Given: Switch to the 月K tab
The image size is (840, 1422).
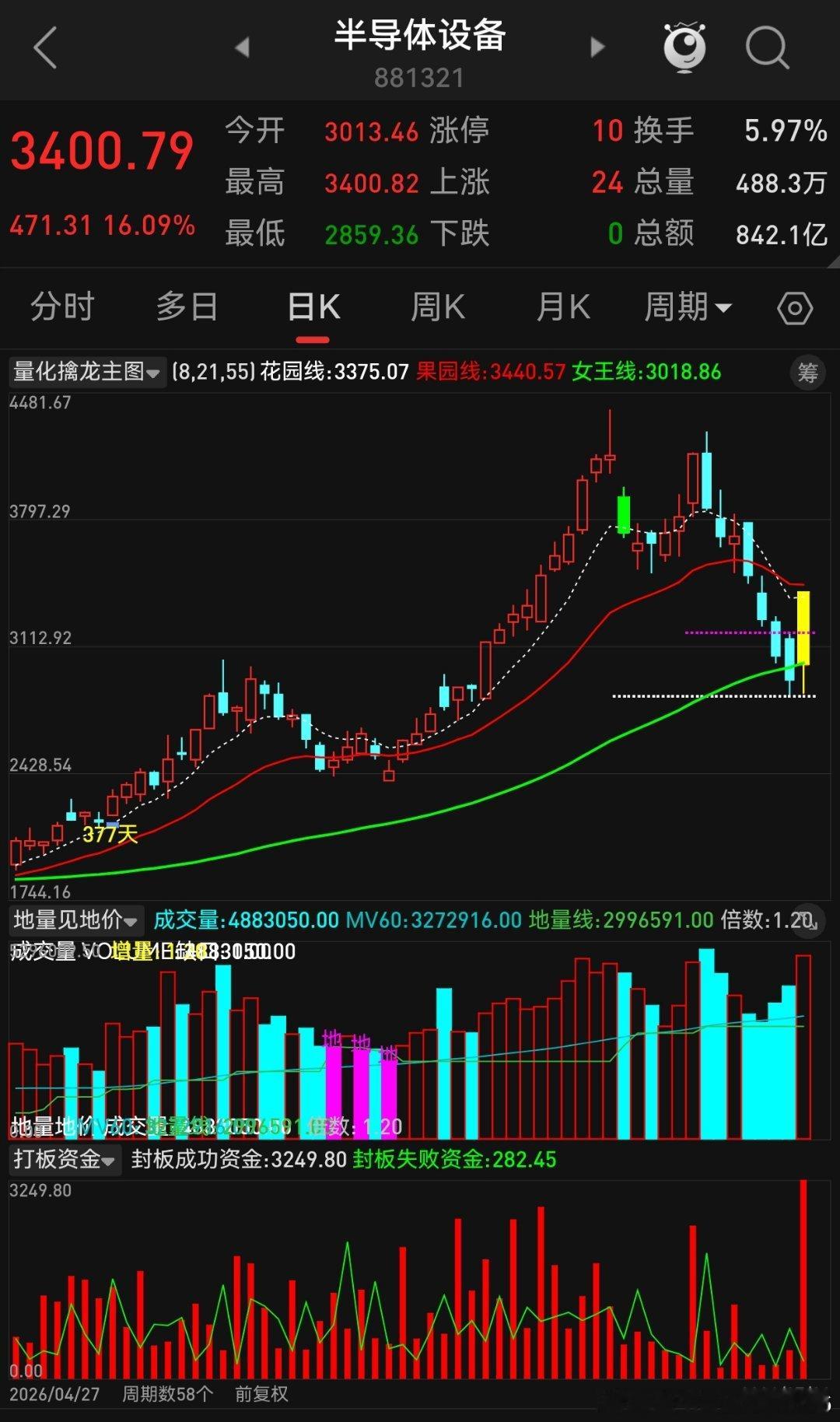Looking at the screenshot, I should pos(563,306).
